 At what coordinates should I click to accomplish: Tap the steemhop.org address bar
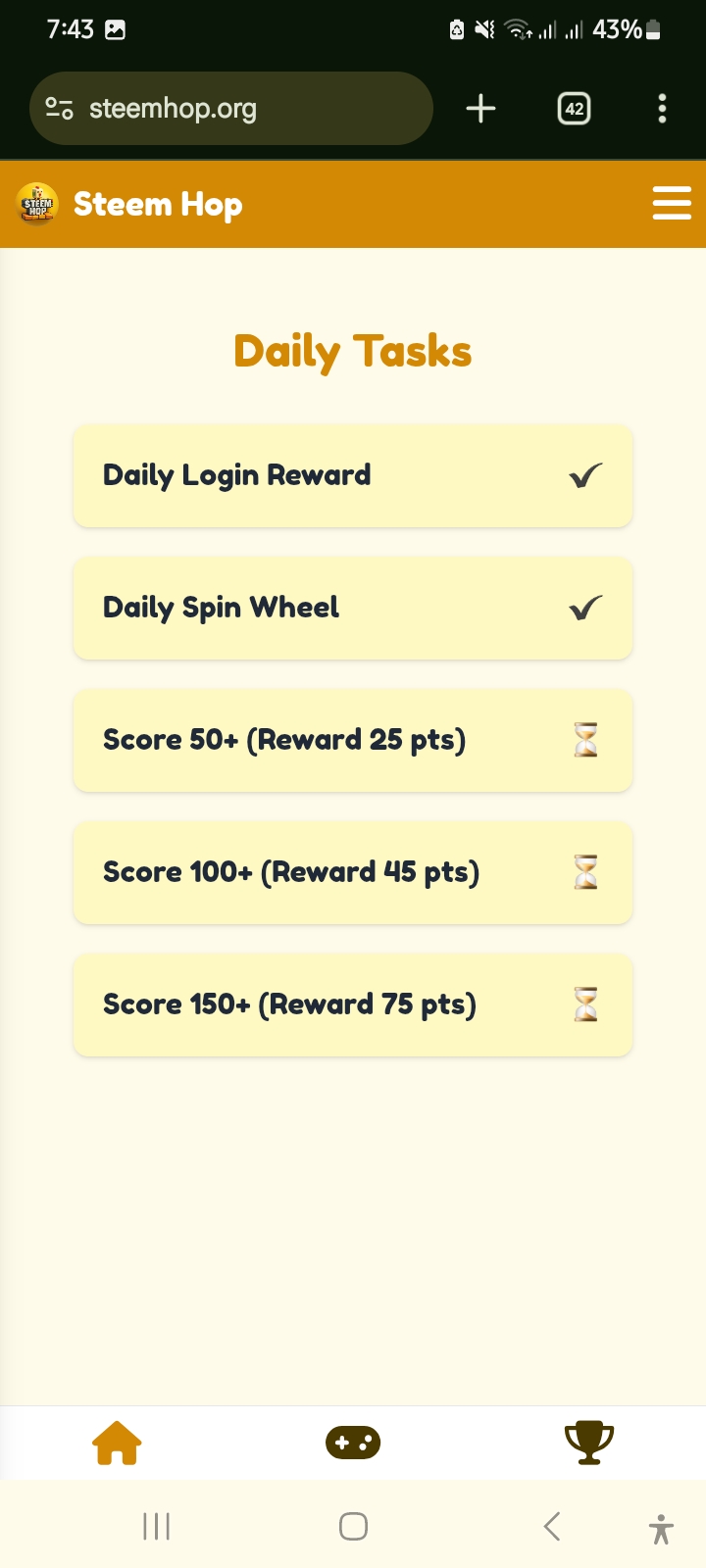(231, 109)
